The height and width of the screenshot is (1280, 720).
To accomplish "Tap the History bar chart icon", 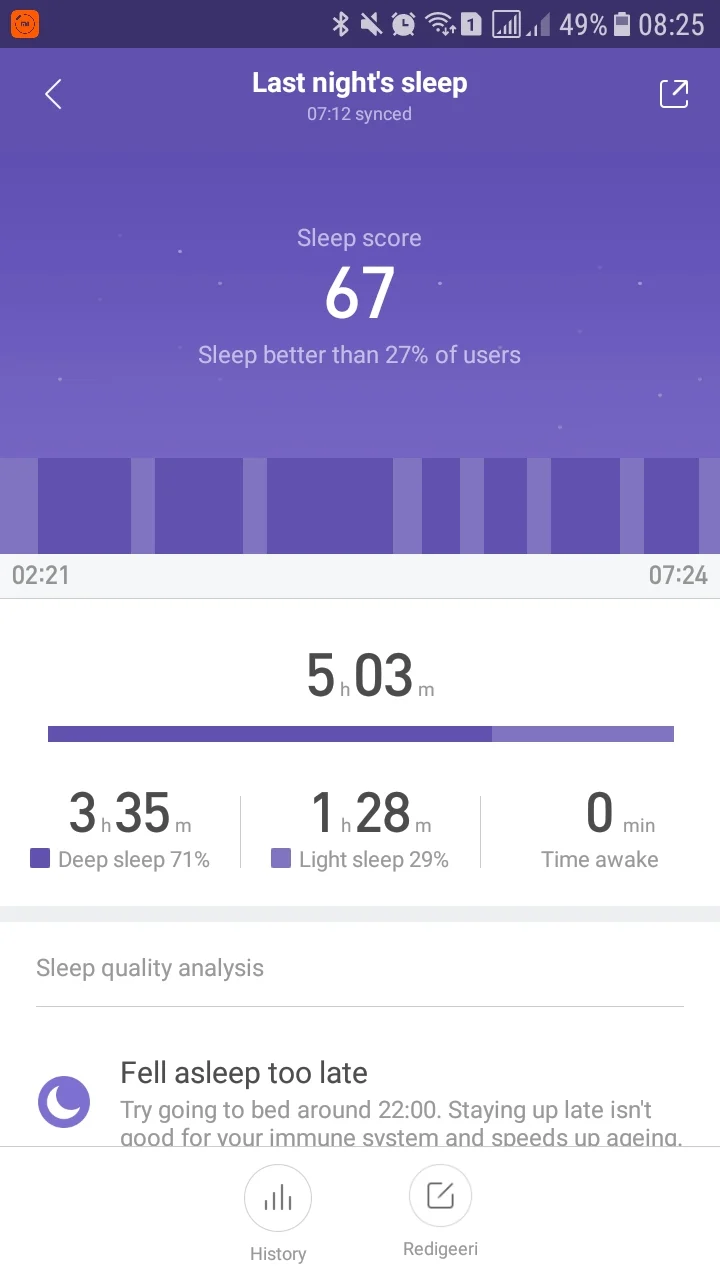I will click(278, 1197).
